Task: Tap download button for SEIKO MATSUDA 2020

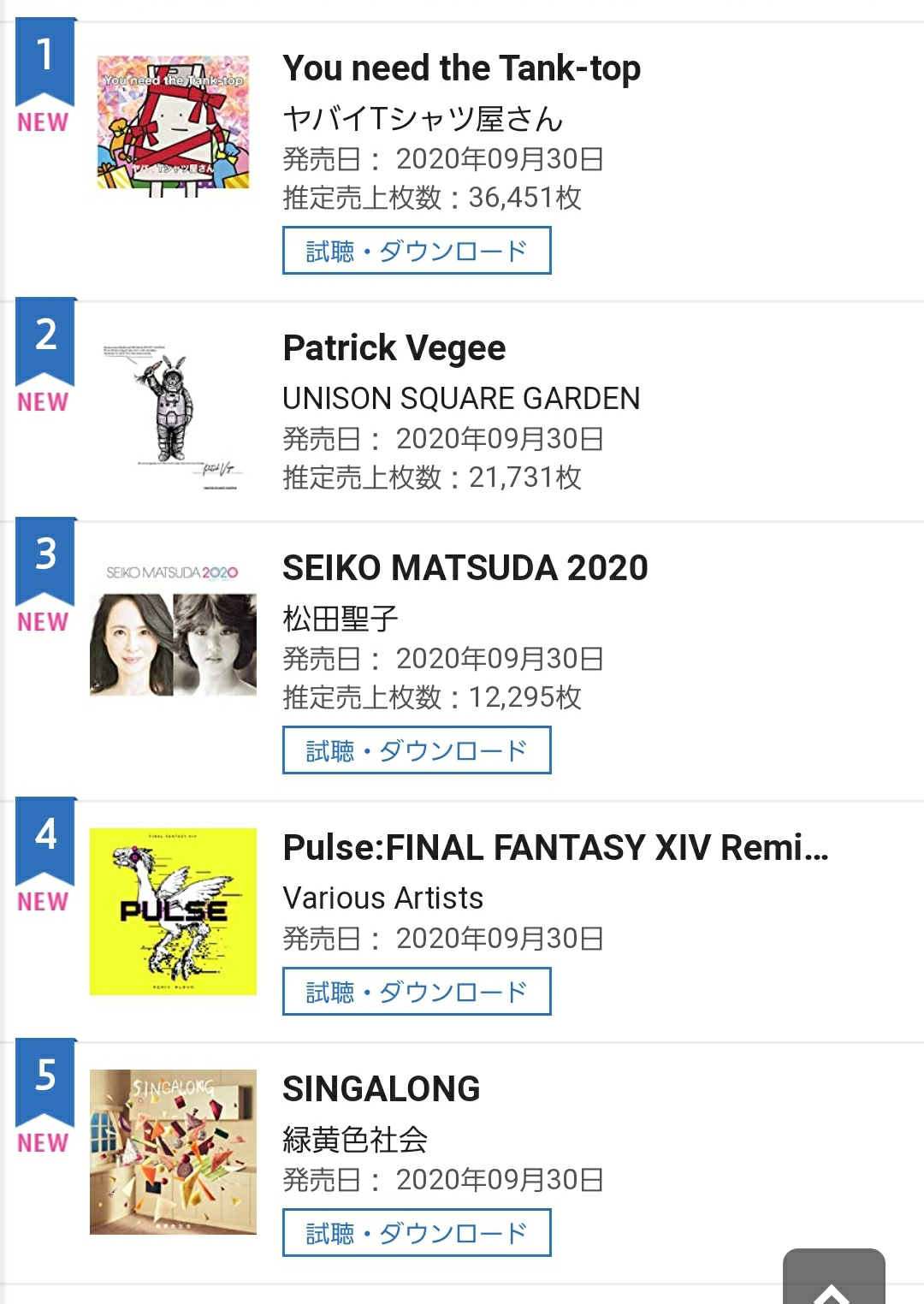Action: pyautogui.click(x=417, y=750)
